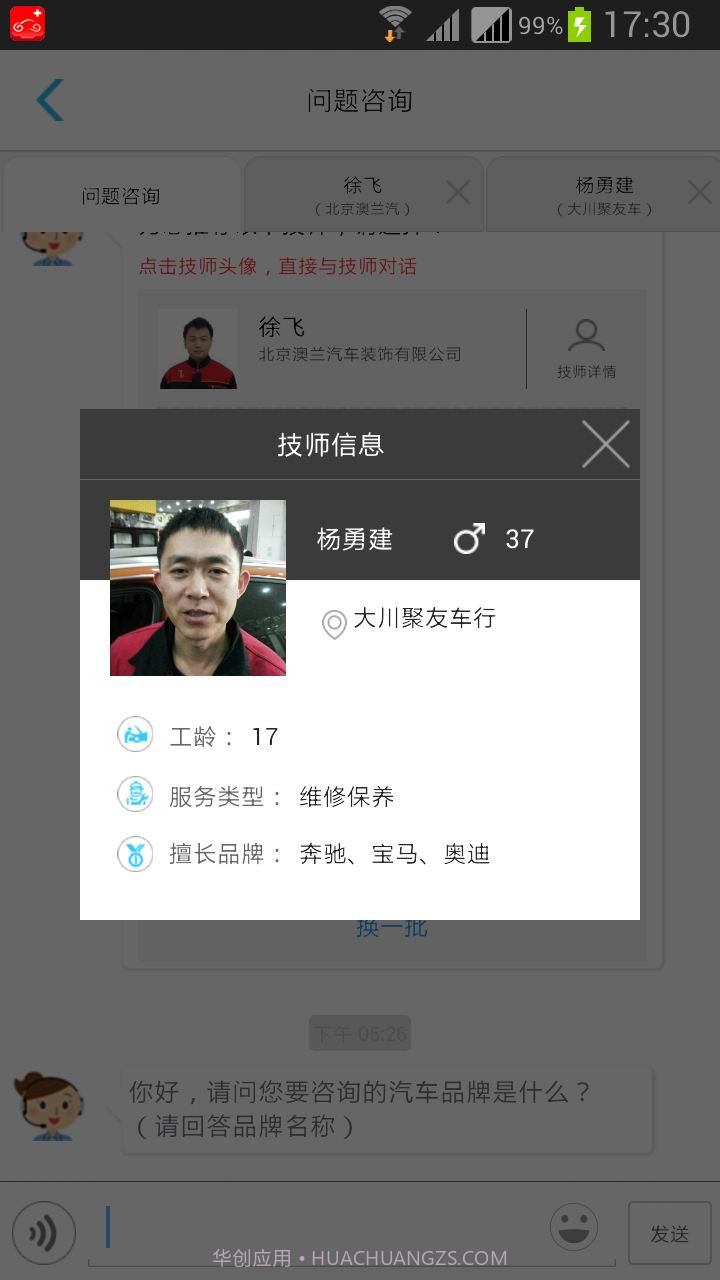The image size is (720, 1280).
Task: Tap 杨勇建's large portrait photo
Action: [197, 587]
